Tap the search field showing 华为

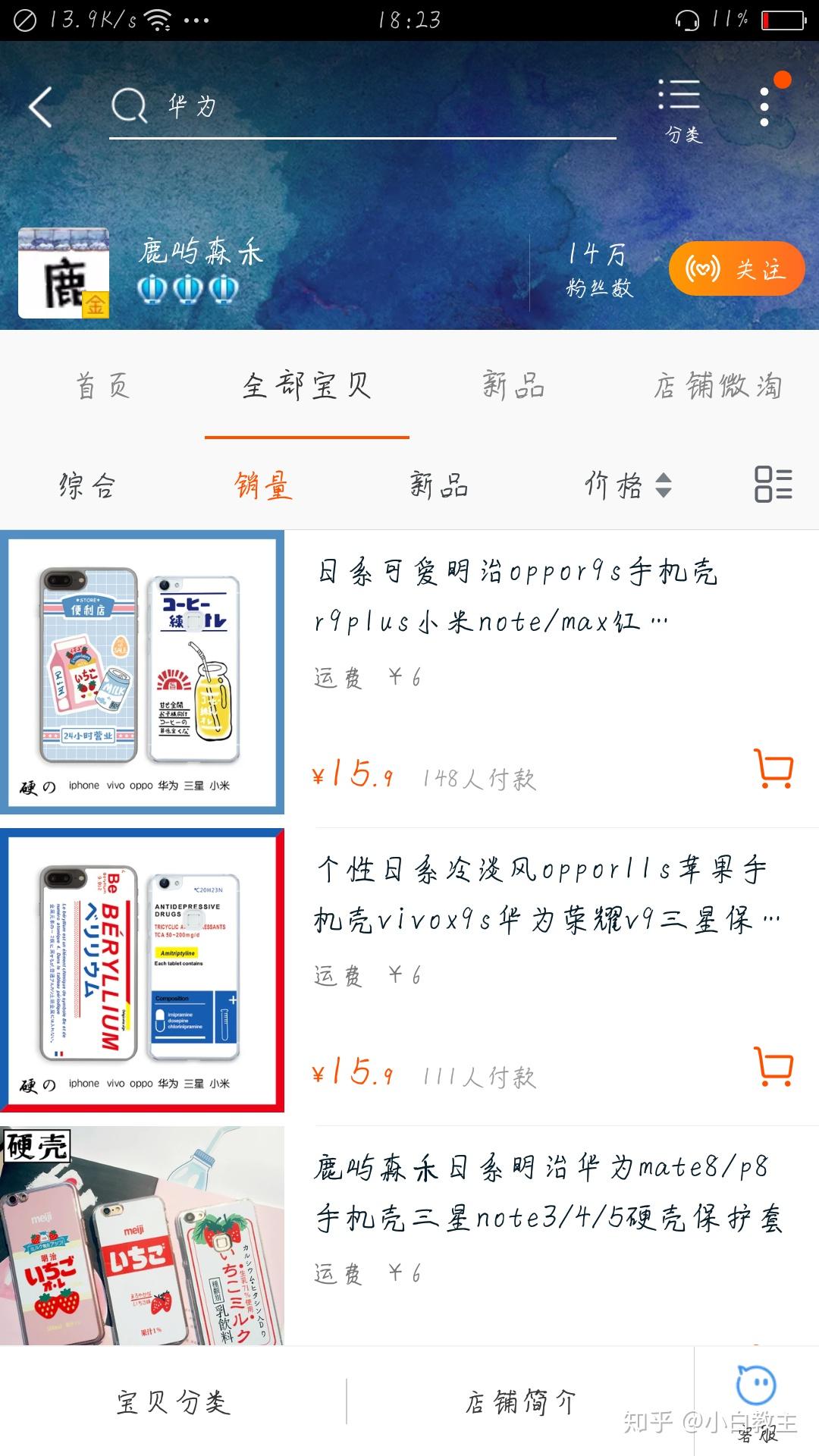click(x=362, y=106)
